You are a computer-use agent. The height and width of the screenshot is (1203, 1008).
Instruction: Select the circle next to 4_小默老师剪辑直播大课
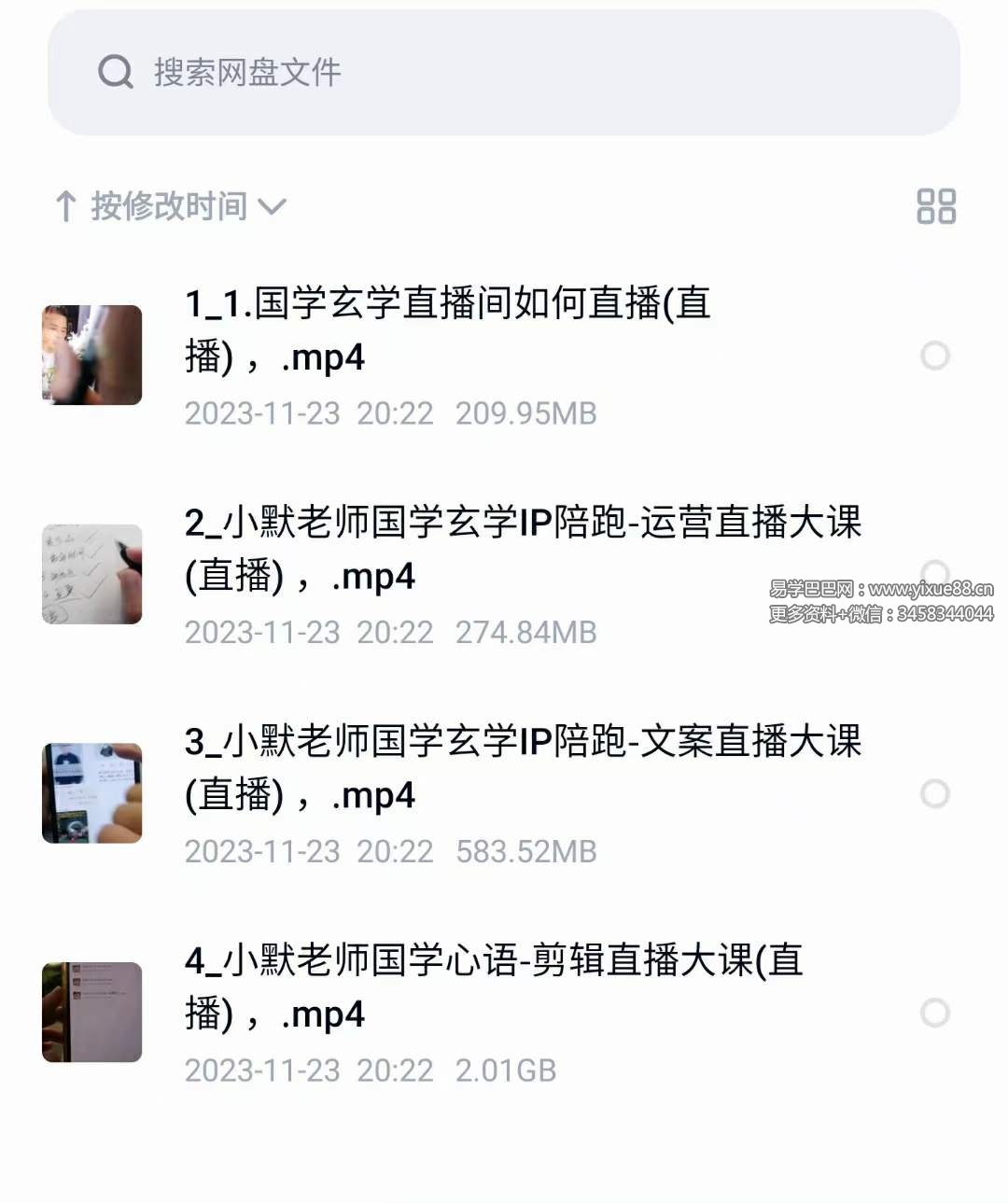(x=935, y=1012)
